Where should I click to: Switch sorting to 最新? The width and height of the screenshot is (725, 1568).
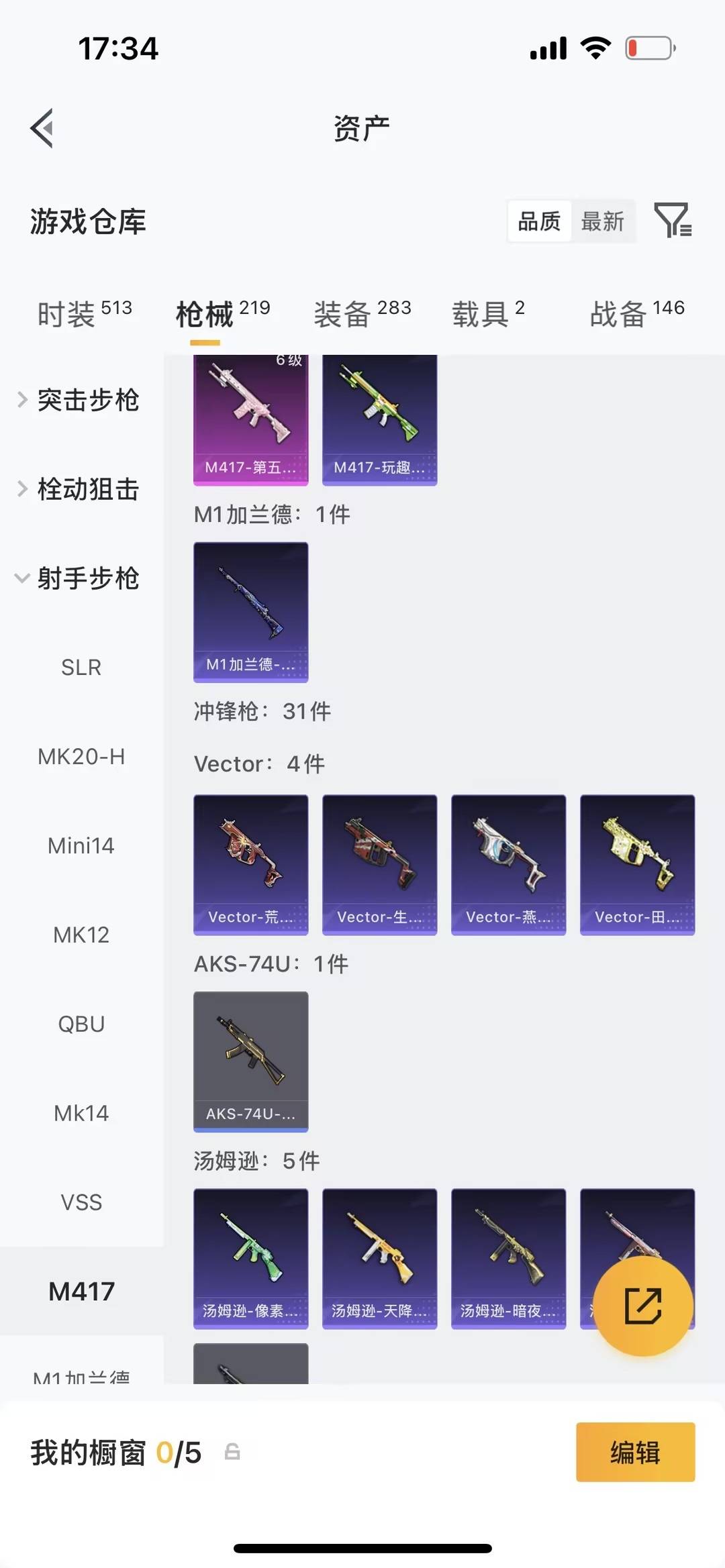pyautogui.click(x=603, y=221)
